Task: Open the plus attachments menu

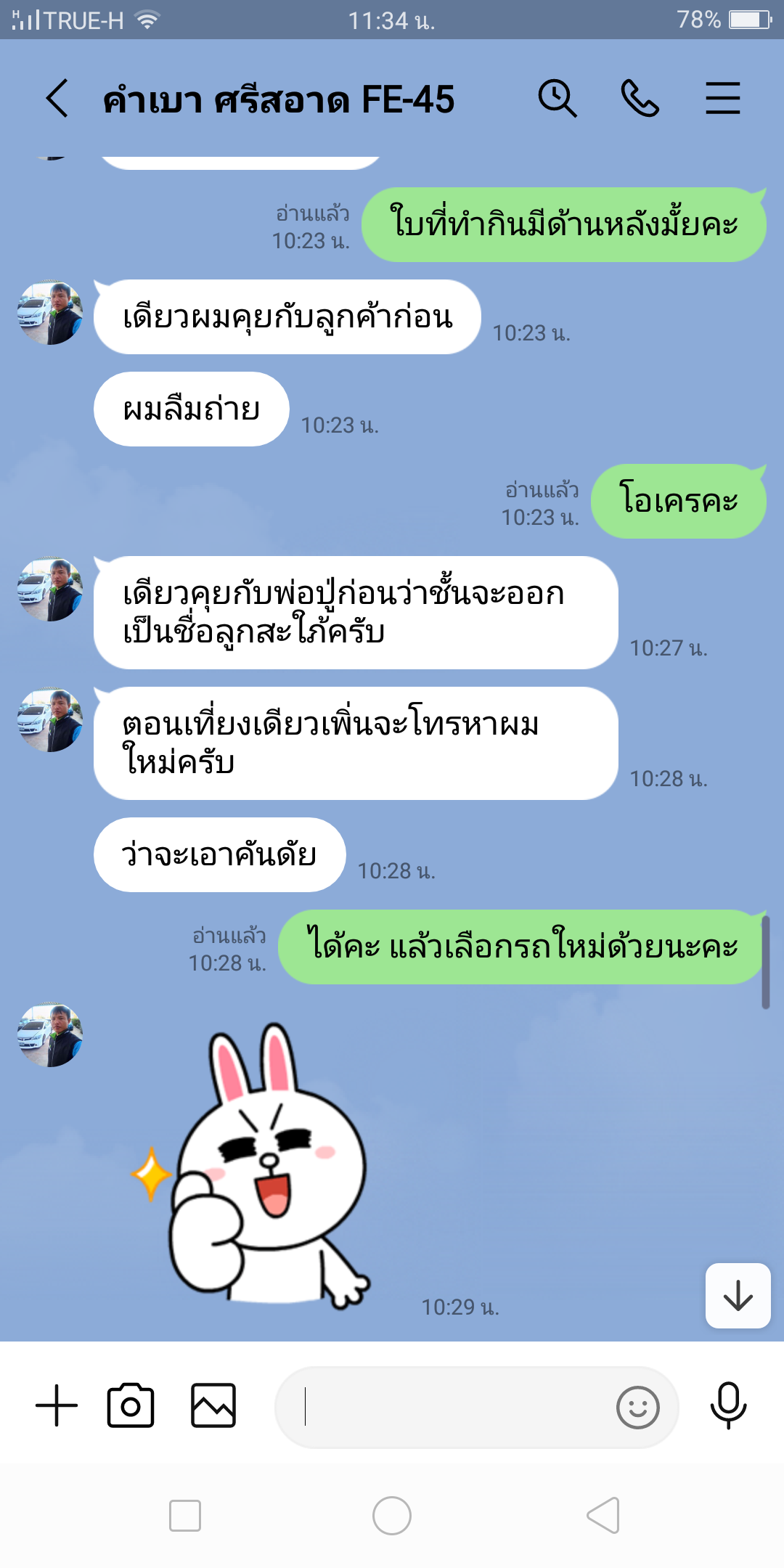Action: click(x=57, y=1406)
